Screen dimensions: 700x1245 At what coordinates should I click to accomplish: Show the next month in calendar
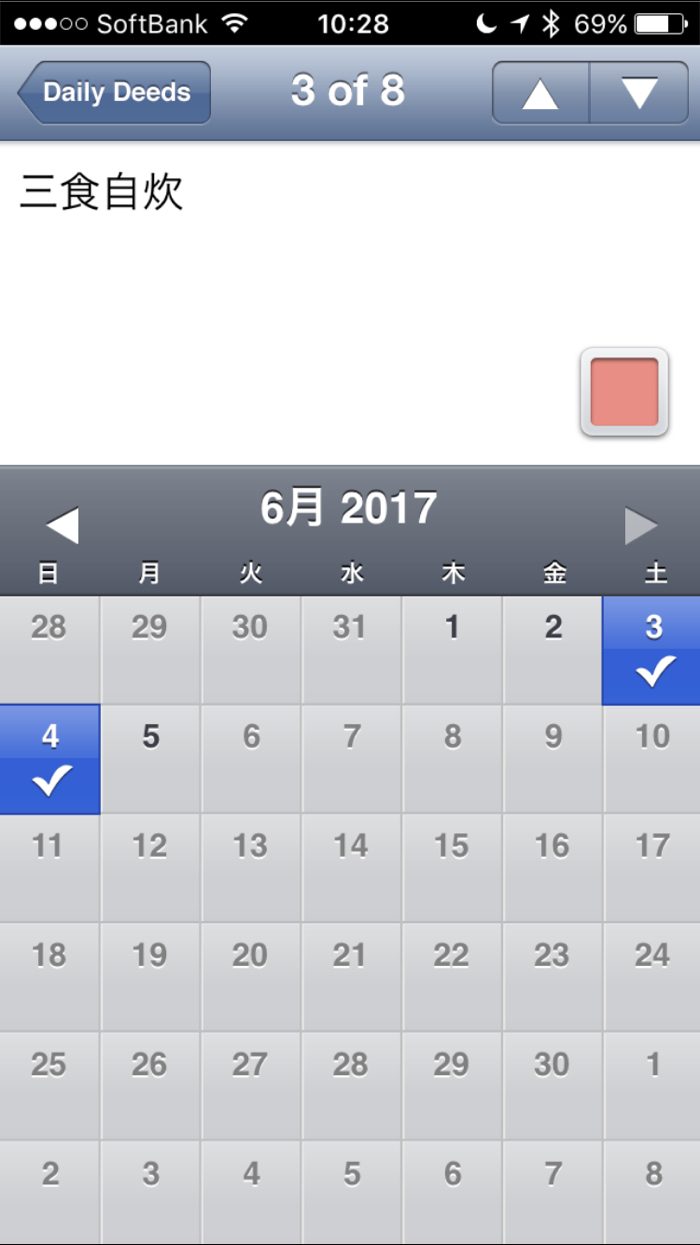tap(640, 525)
